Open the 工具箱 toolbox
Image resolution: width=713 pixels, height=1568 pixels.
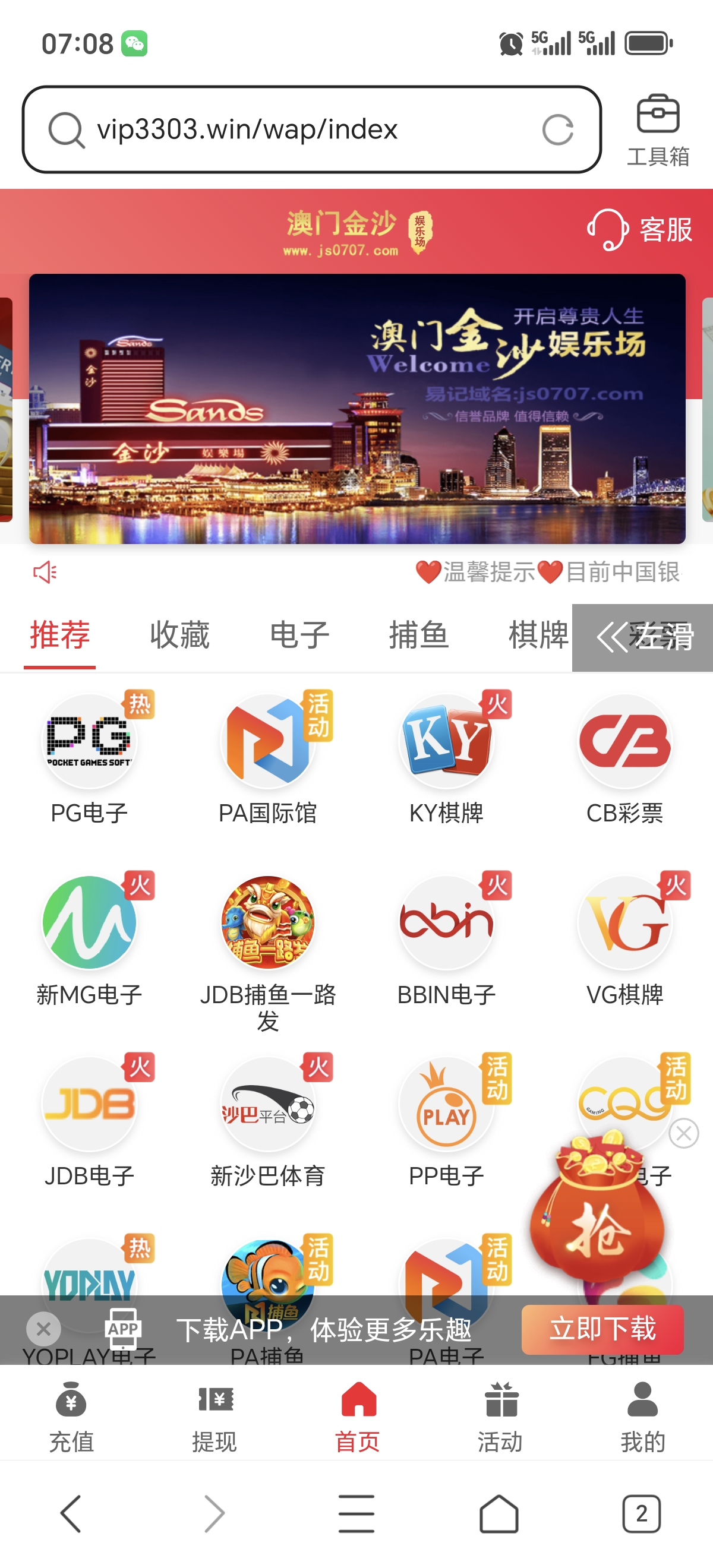[x=658, y=129]
